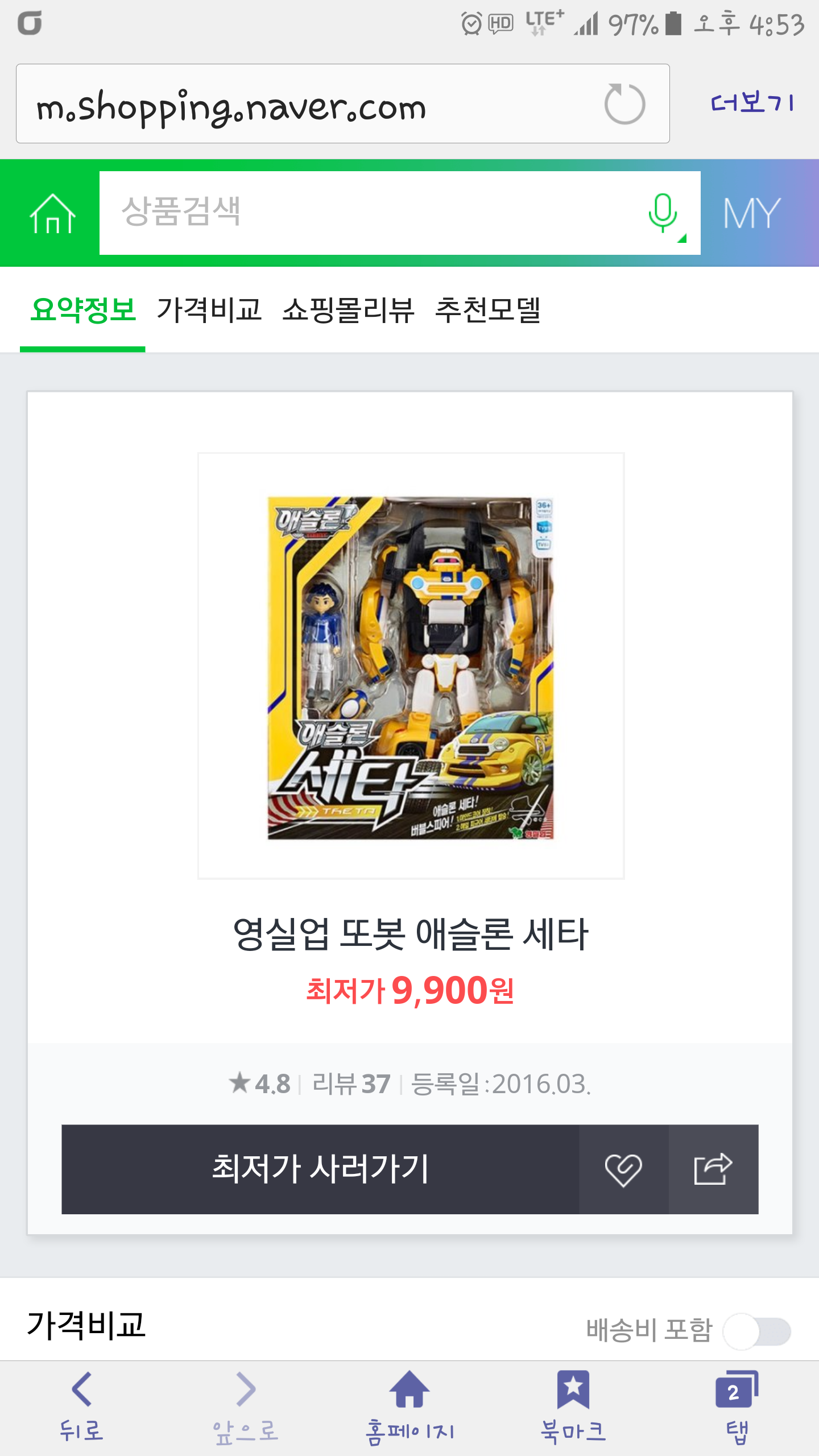This screenshot has width=819, height=1456.
Task: Switch to the 추천모델 tab
Action: 487,310
